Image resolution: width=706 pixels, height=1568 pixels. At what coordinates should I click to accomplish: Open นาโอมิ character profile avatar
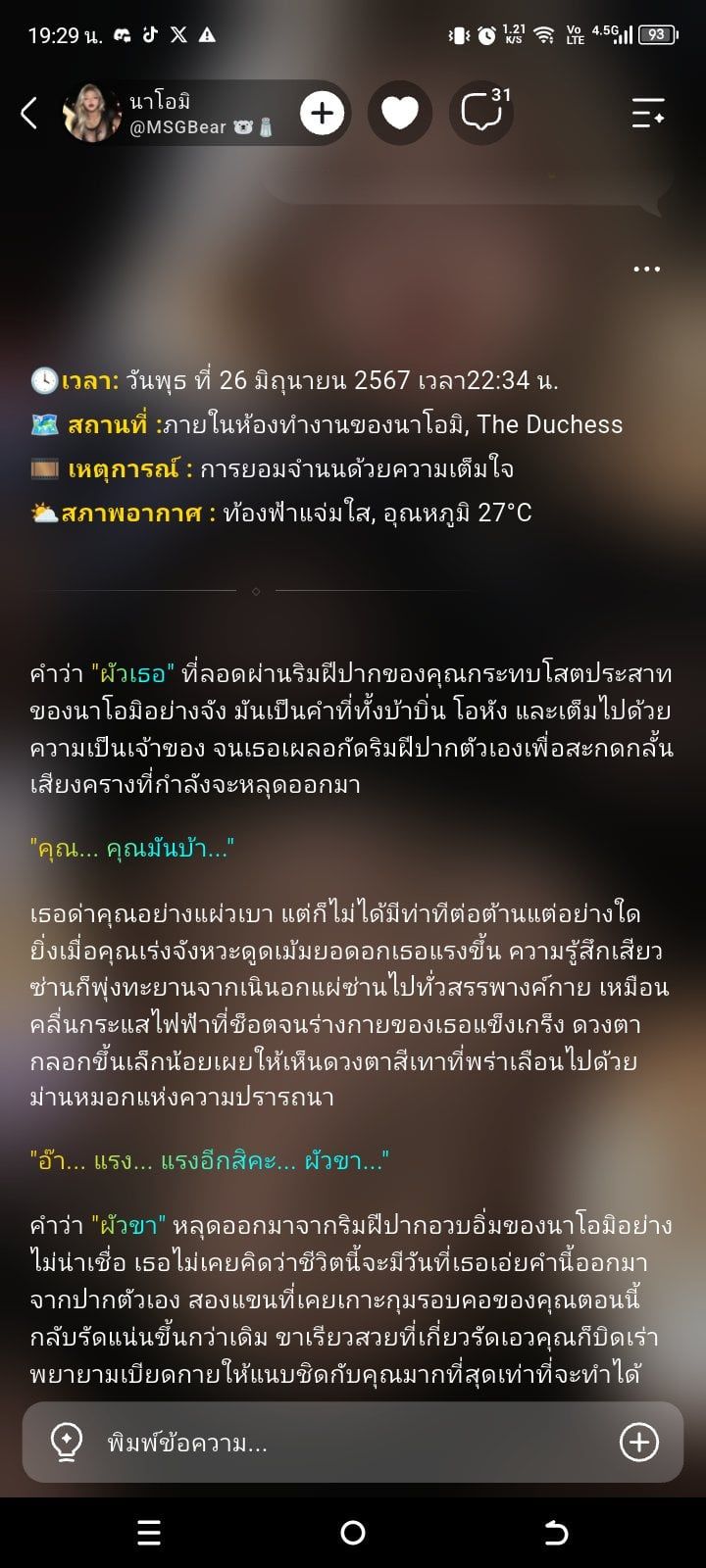point(92,114)
